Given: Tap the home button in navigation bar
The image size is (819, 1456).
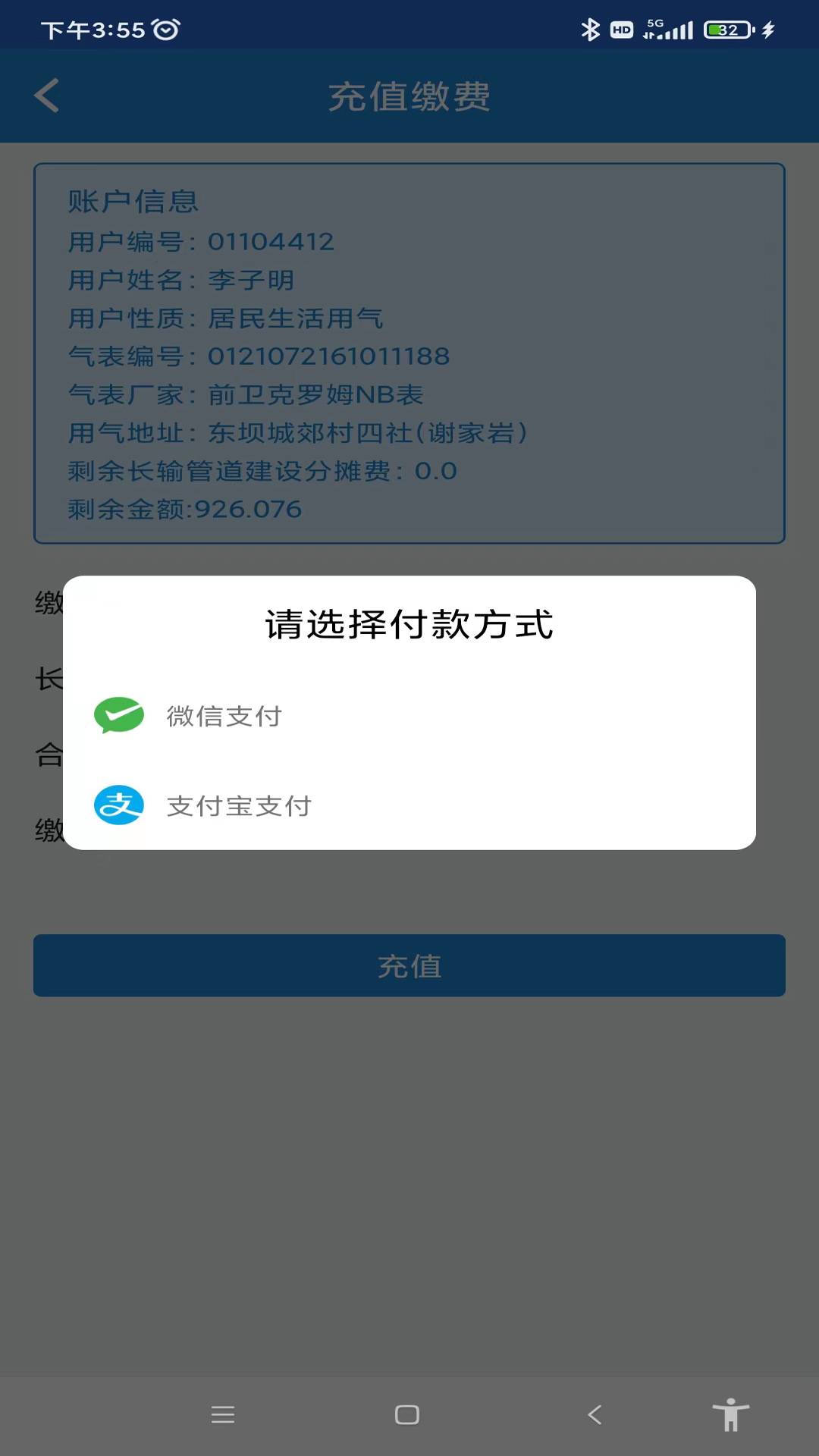Looking at the screenshot, I should coord(407,1414).
